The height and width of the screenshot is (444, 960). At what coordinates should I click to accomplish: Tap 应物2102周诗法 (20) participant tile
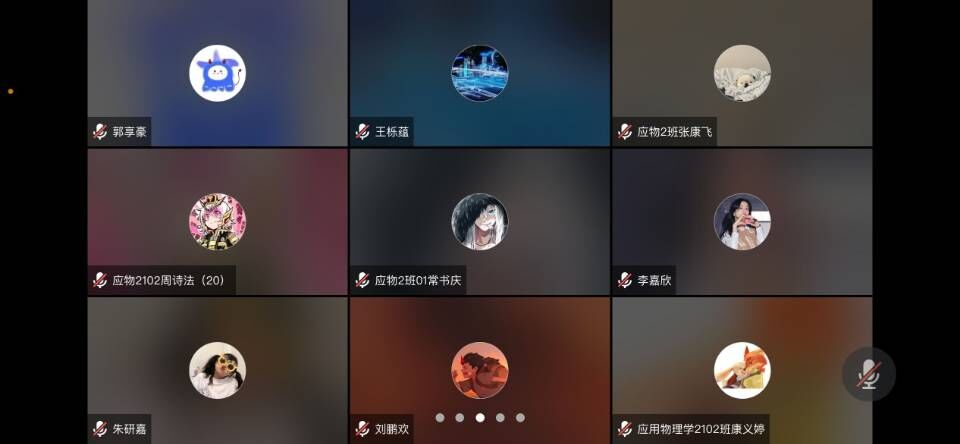tap(217, 221)
